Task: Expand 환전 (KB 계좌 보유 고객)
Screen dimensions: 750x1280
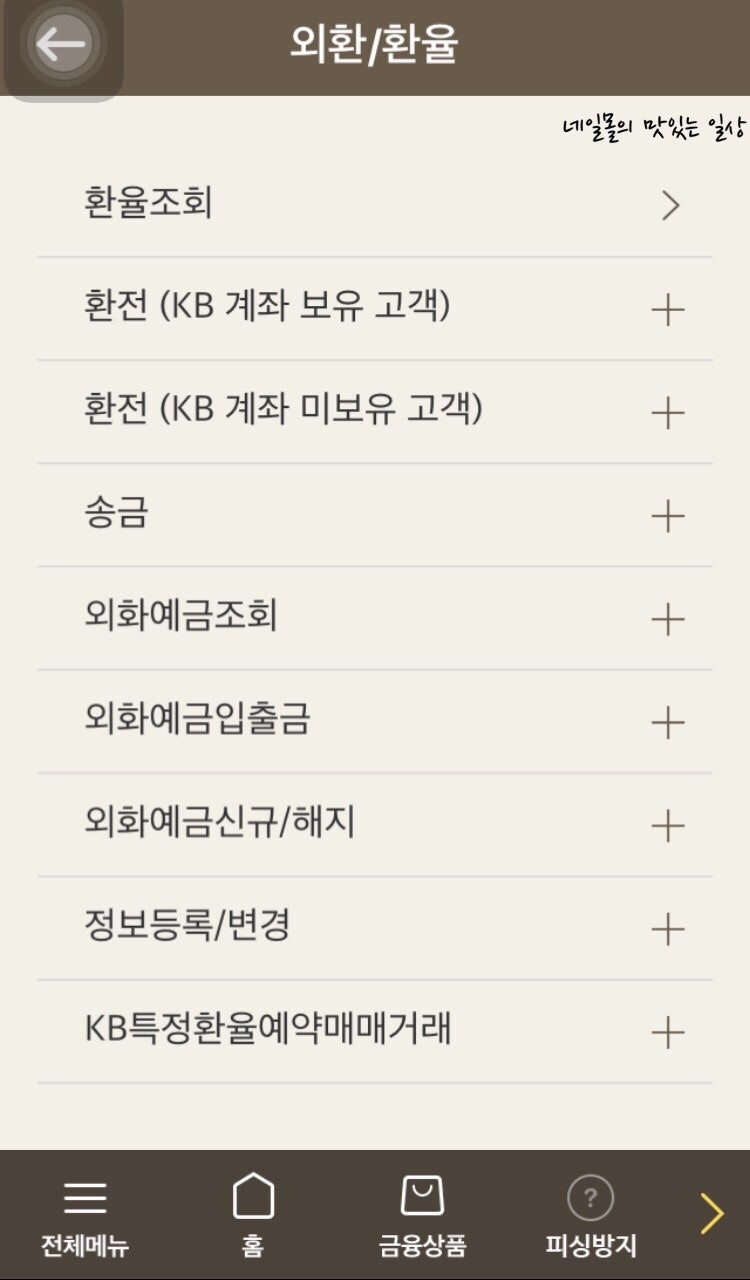Action: click(x=375, y=308)
